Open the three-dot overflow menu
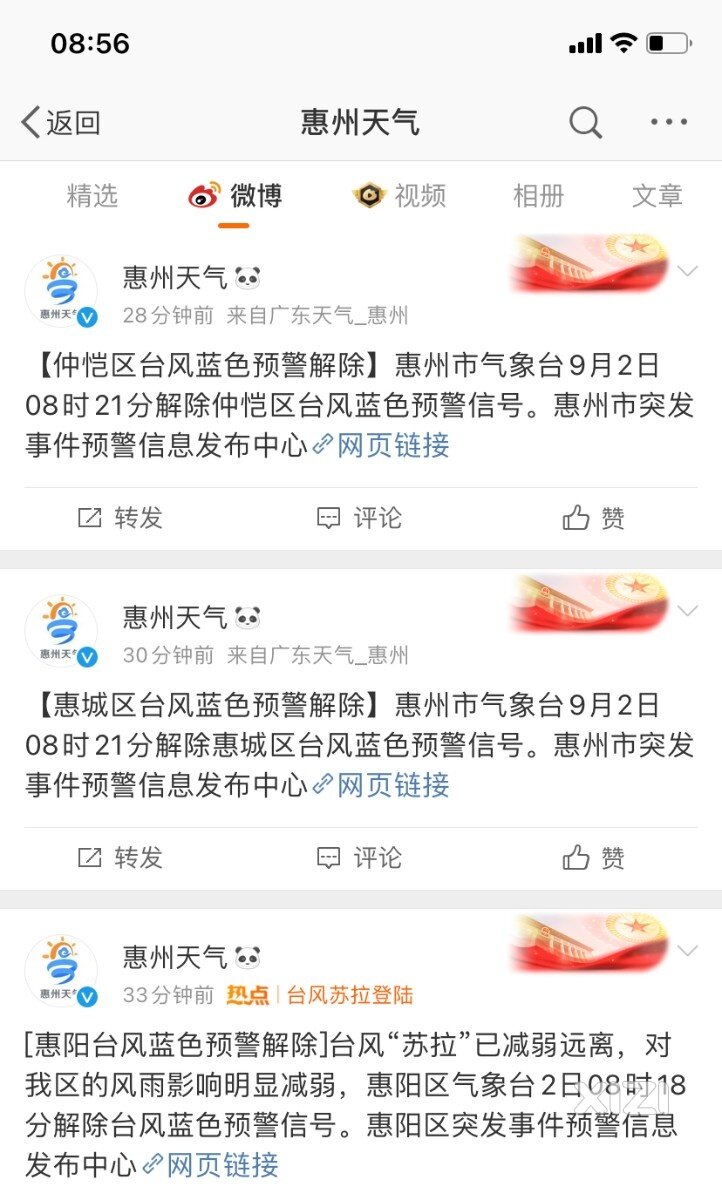The image size is (722, 1200). 668,123
